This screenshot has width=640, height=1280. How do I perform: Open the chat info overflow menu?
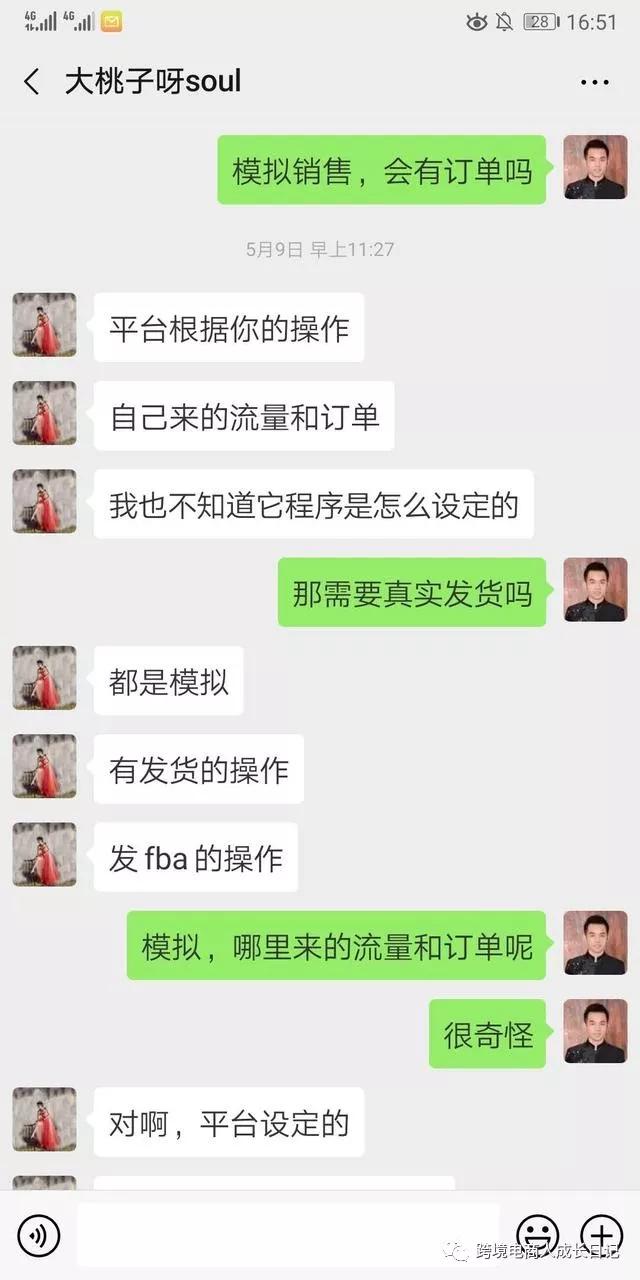click(x=595, y=83)
